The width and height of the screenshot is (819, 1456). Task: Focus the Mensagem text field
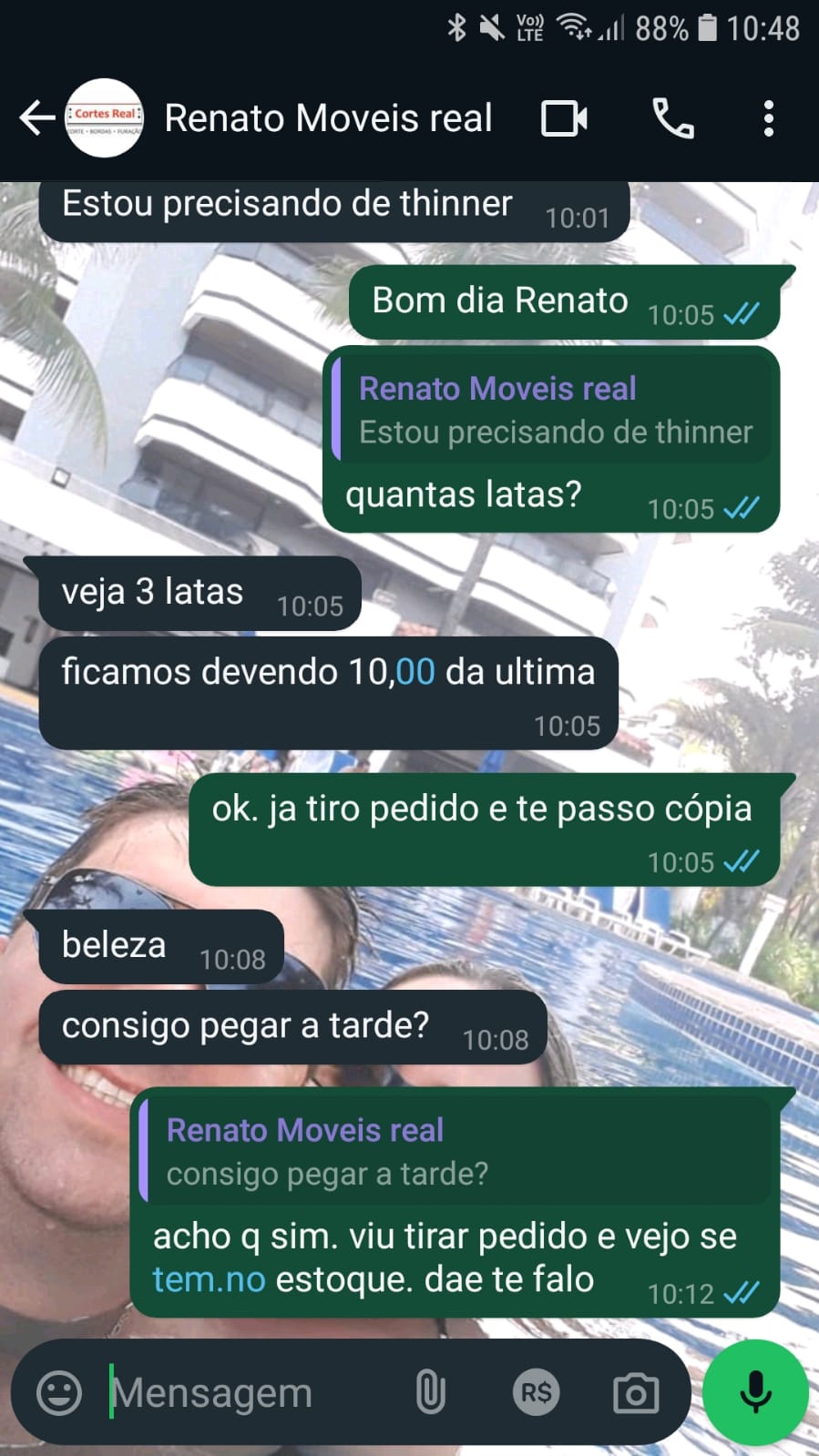[x=246, y=1392]
